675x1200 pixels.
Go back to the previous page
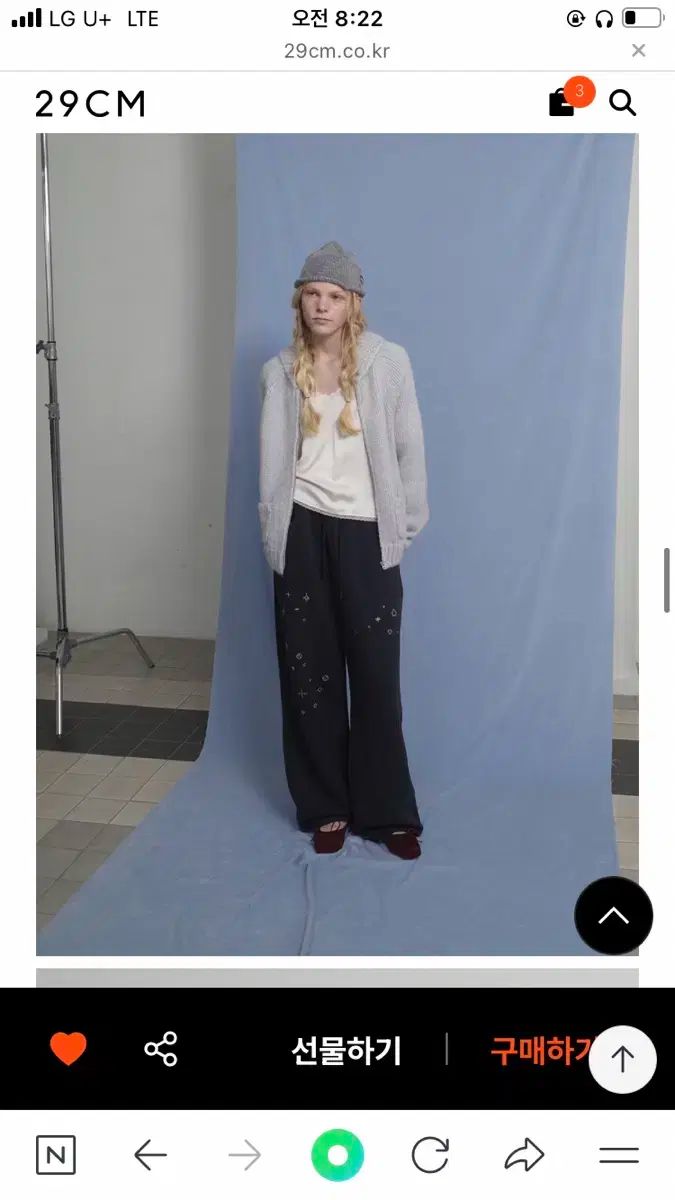point(150,1156)
